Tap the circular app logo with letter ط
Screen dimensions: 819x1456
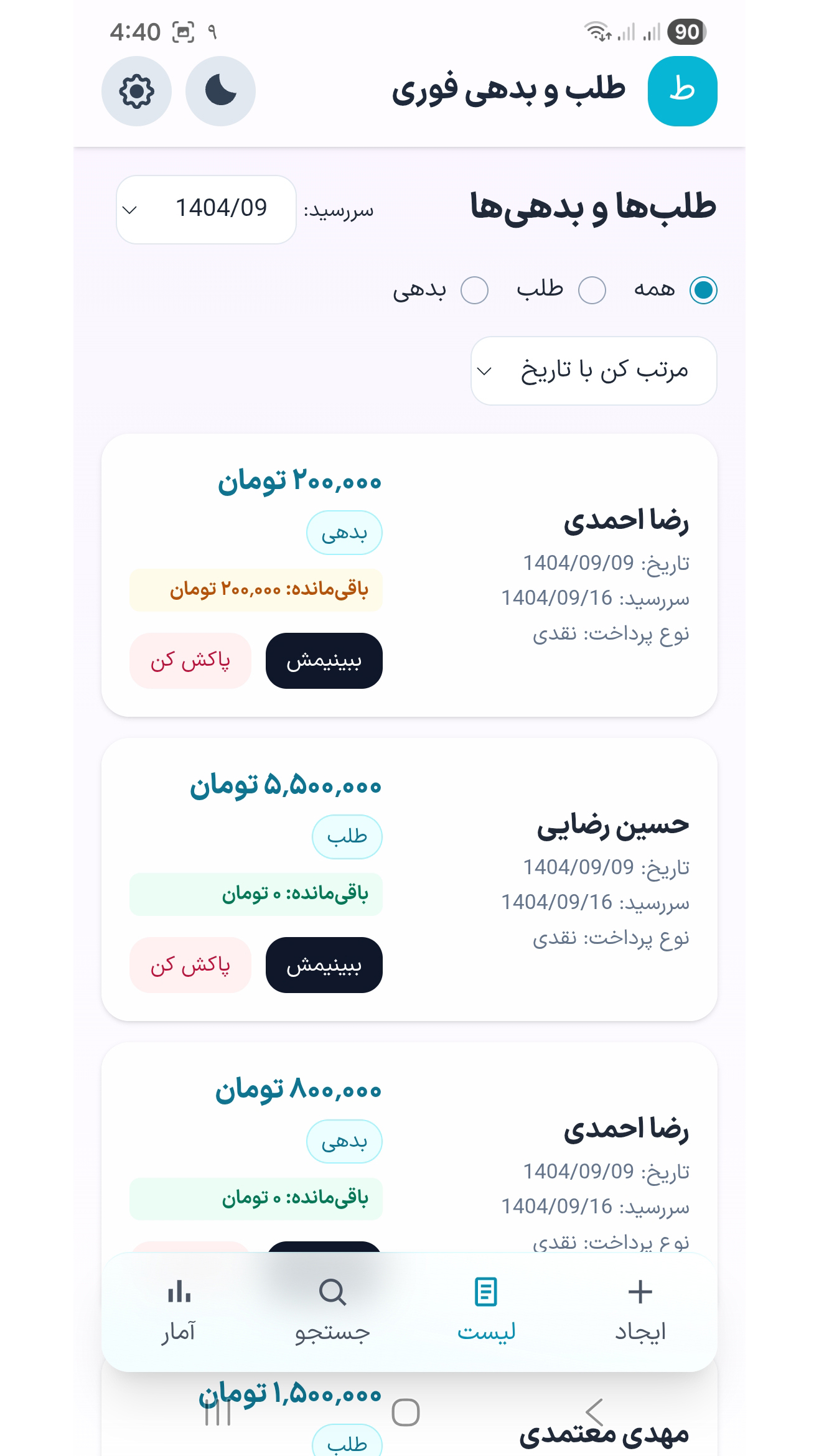(x=682, y=91)
